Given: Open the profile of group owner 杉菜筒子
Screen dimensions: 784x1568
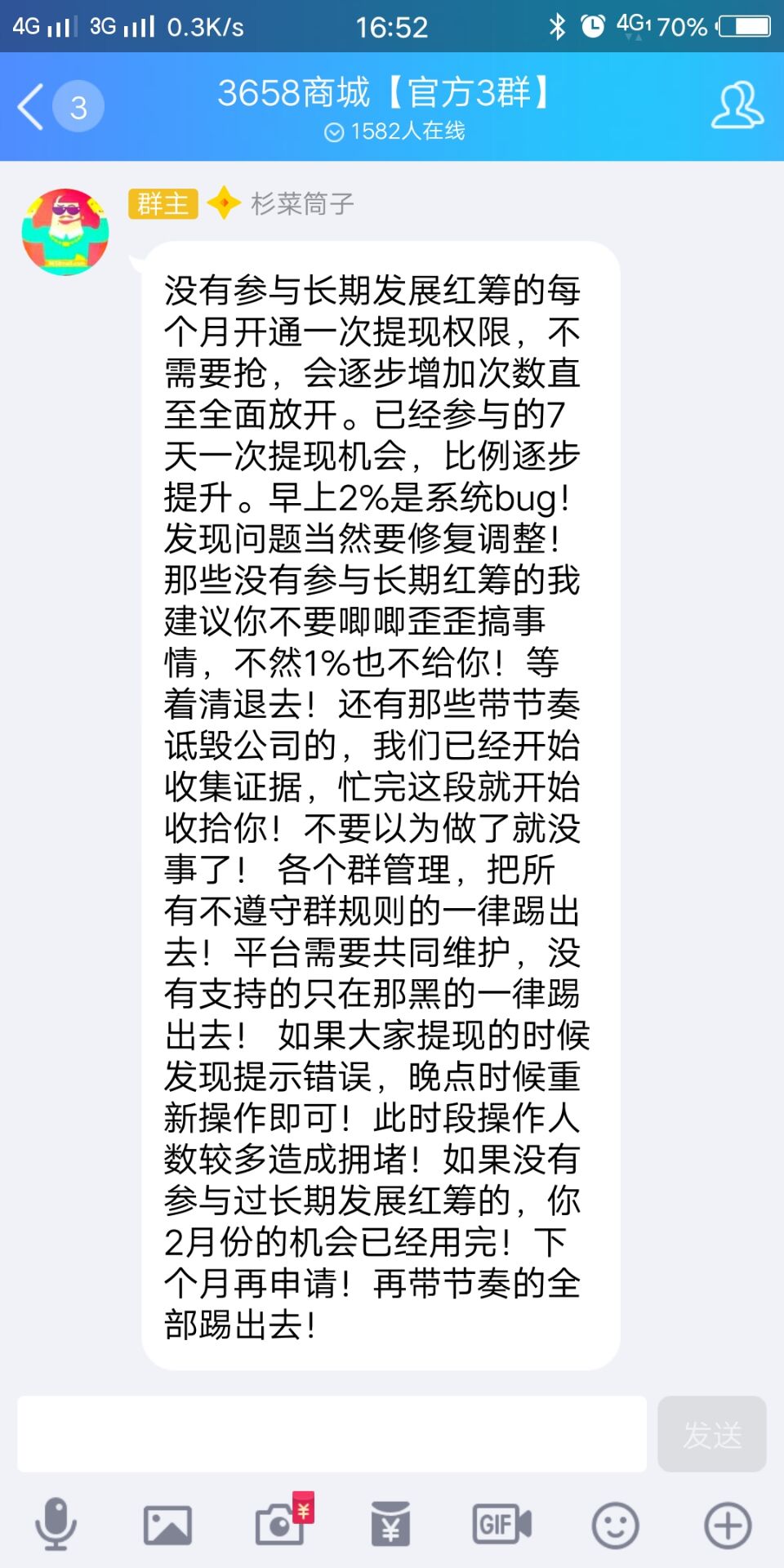Looking at the screenshot, I should (x=65, y=232).
